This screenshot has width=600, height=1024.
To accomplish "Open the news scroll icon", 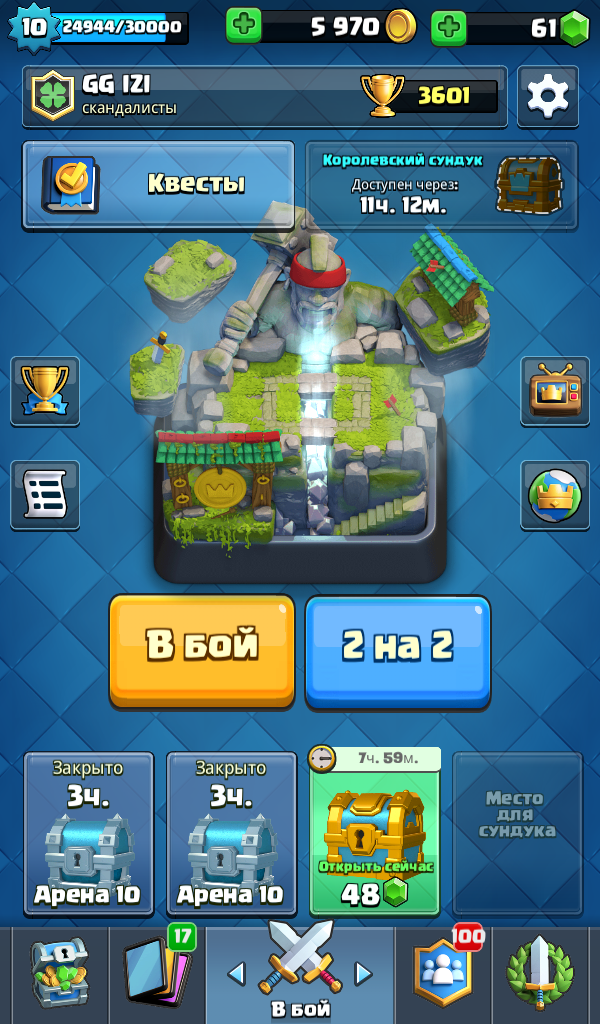I will click(x=45, y=494).
